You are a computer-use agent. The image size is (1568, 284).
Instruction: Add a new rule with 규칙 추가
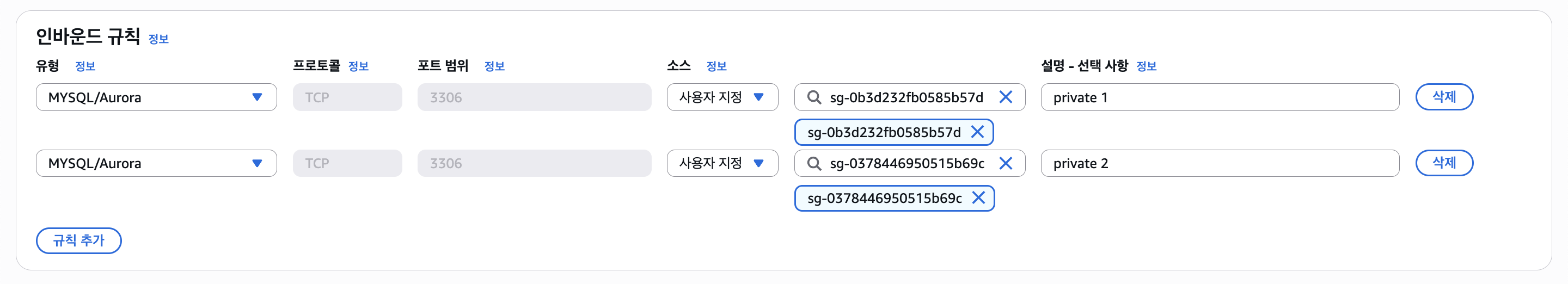tap(78, 241)
